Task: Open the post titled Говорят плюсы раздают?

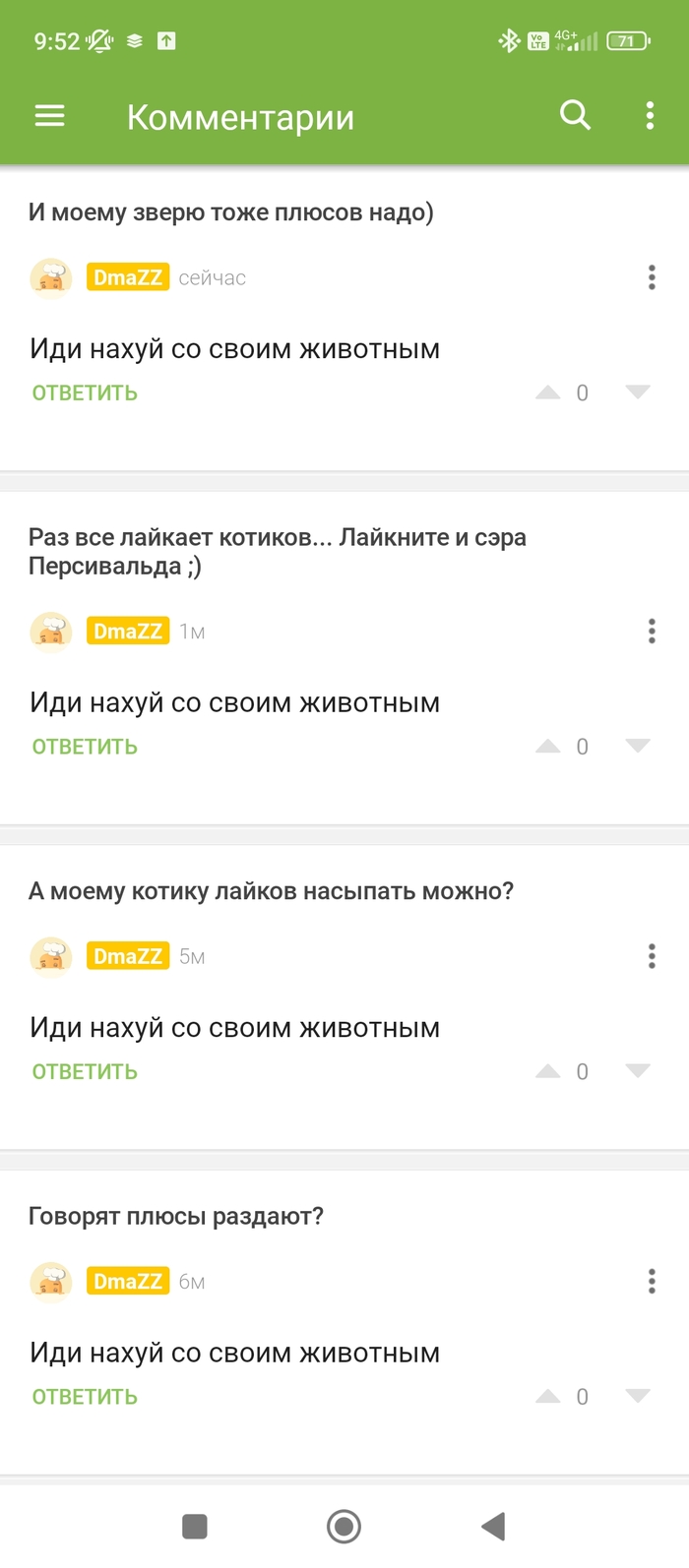Action: 176,1217
